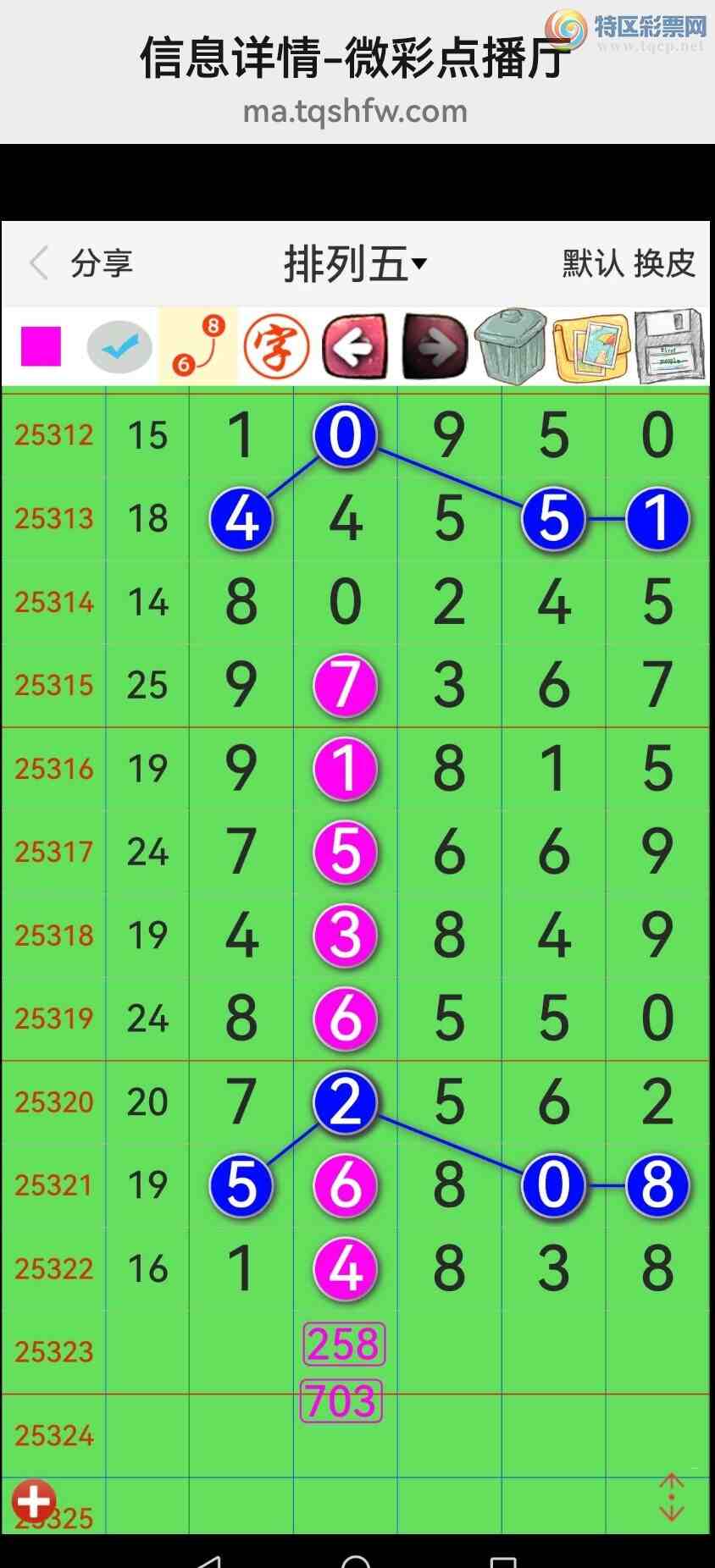
Task: Save the chart with the floppy disk icon
Action: [669, 346]
